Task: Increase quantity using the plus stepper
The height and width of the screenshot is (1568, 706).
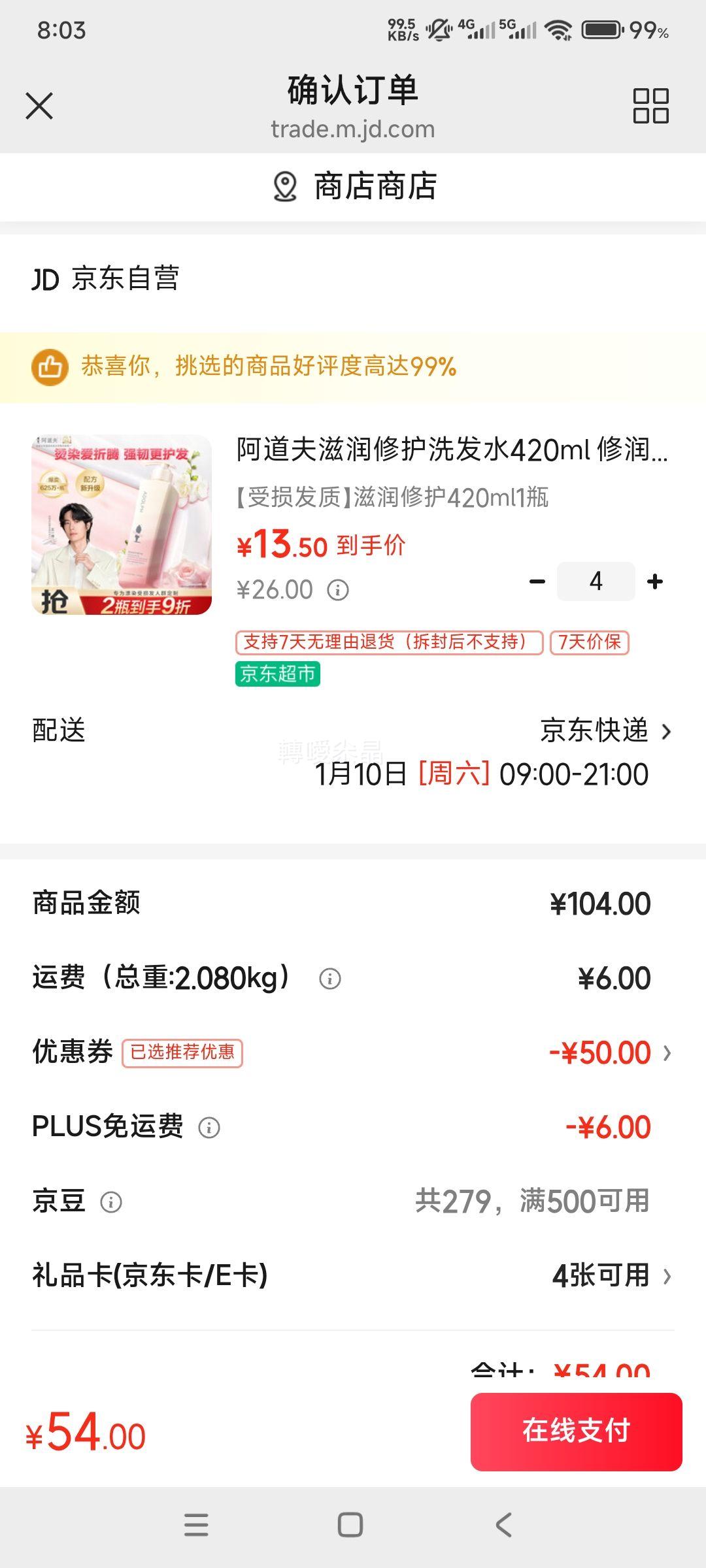Action: coord(656,580)
